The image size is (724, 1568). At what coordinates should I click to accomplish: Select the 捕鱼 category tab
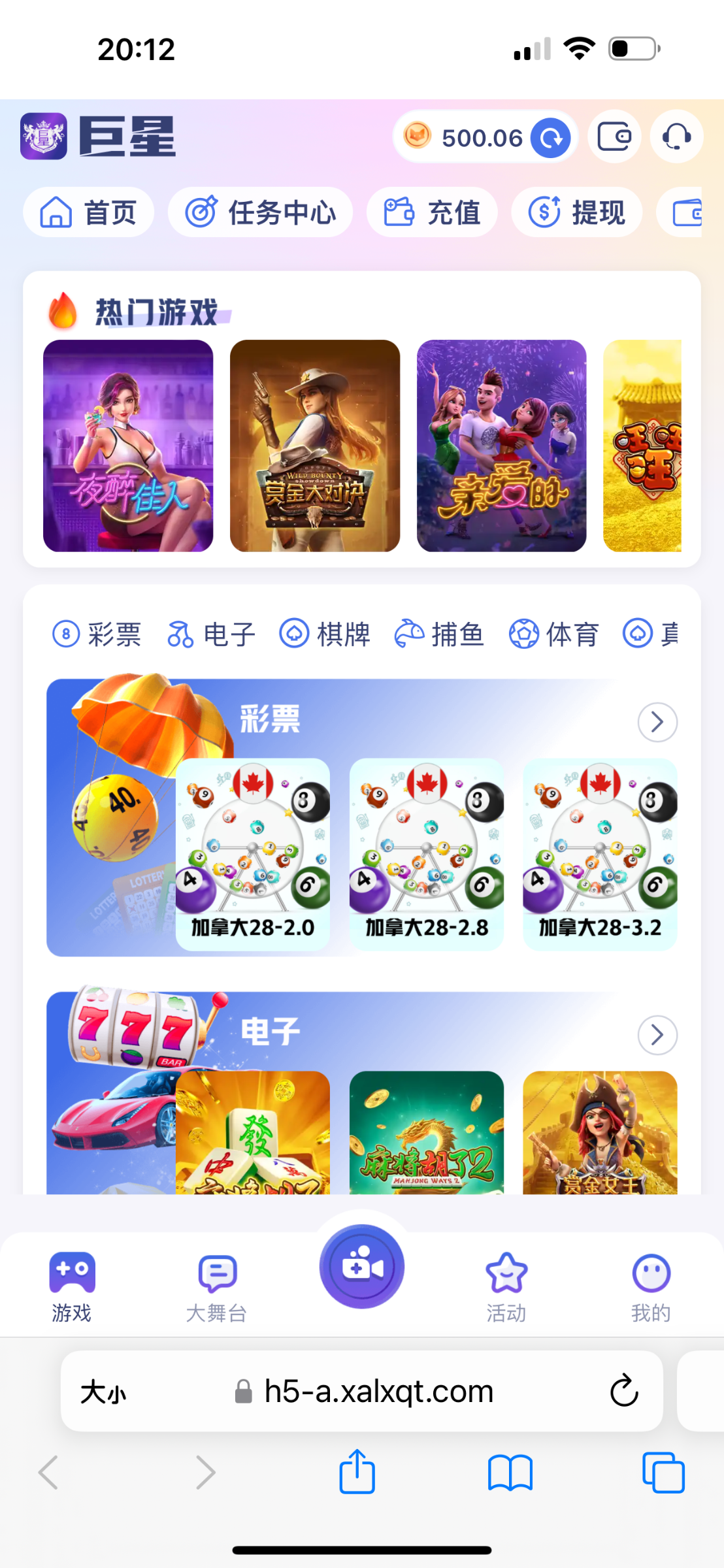[x=439, y=634]
